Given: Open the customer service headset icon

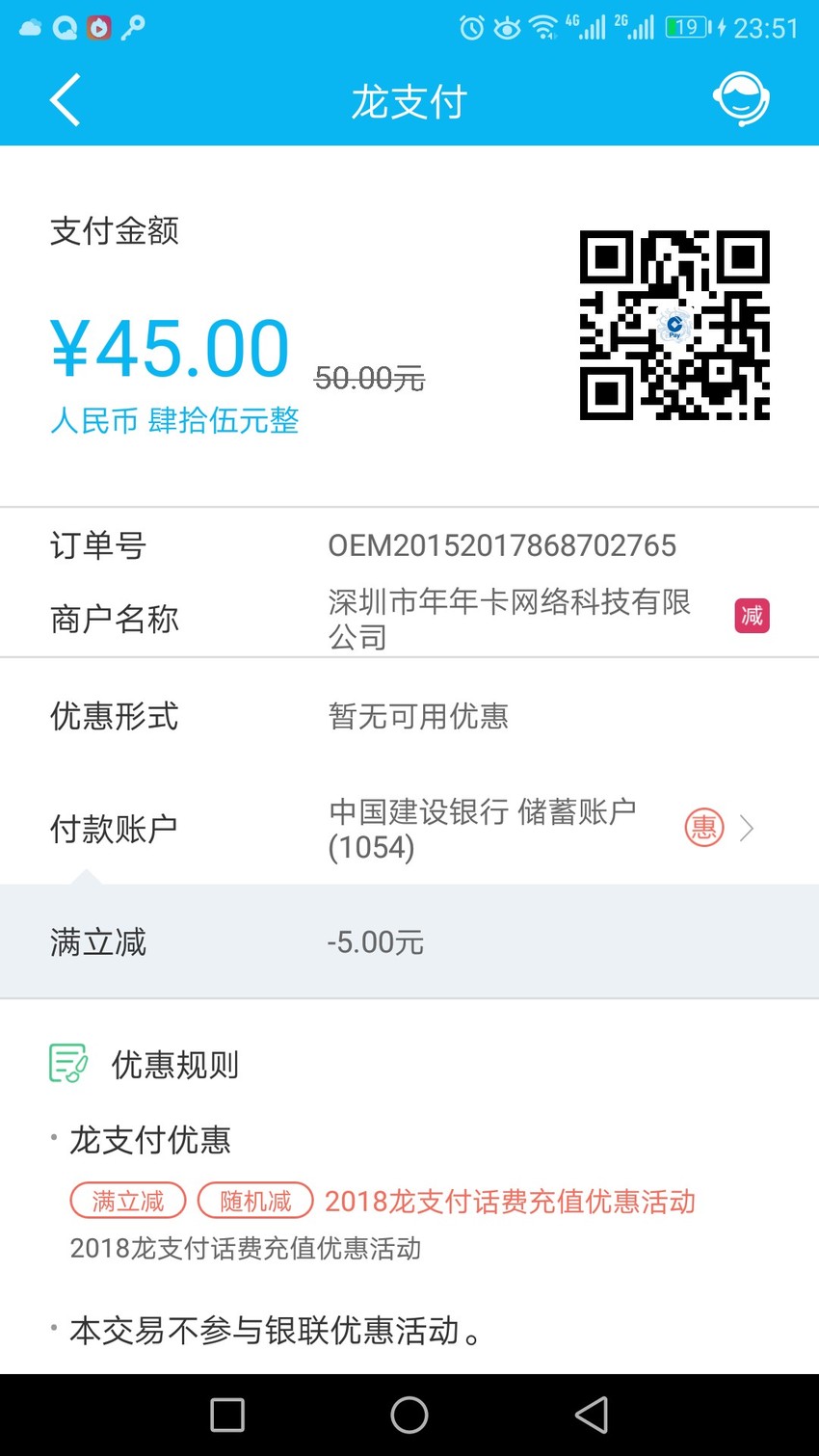Looking at the screenshot, I should [741, 98].
